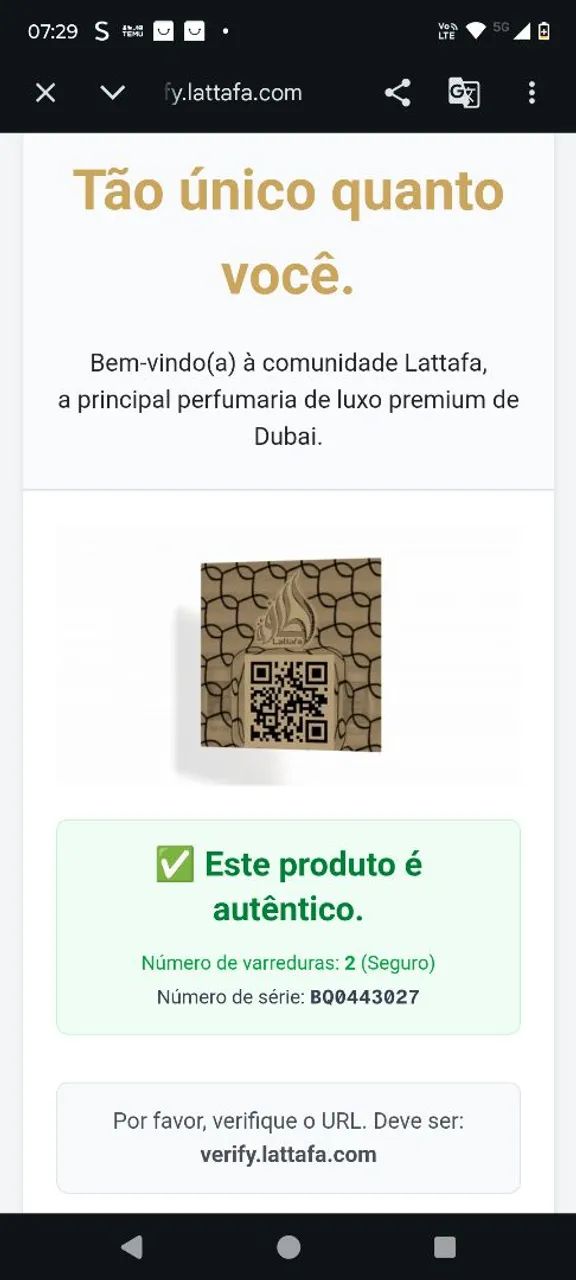Go back with the system back button
Viewport: 576px width, 1280px height.
pos(131,1246)
